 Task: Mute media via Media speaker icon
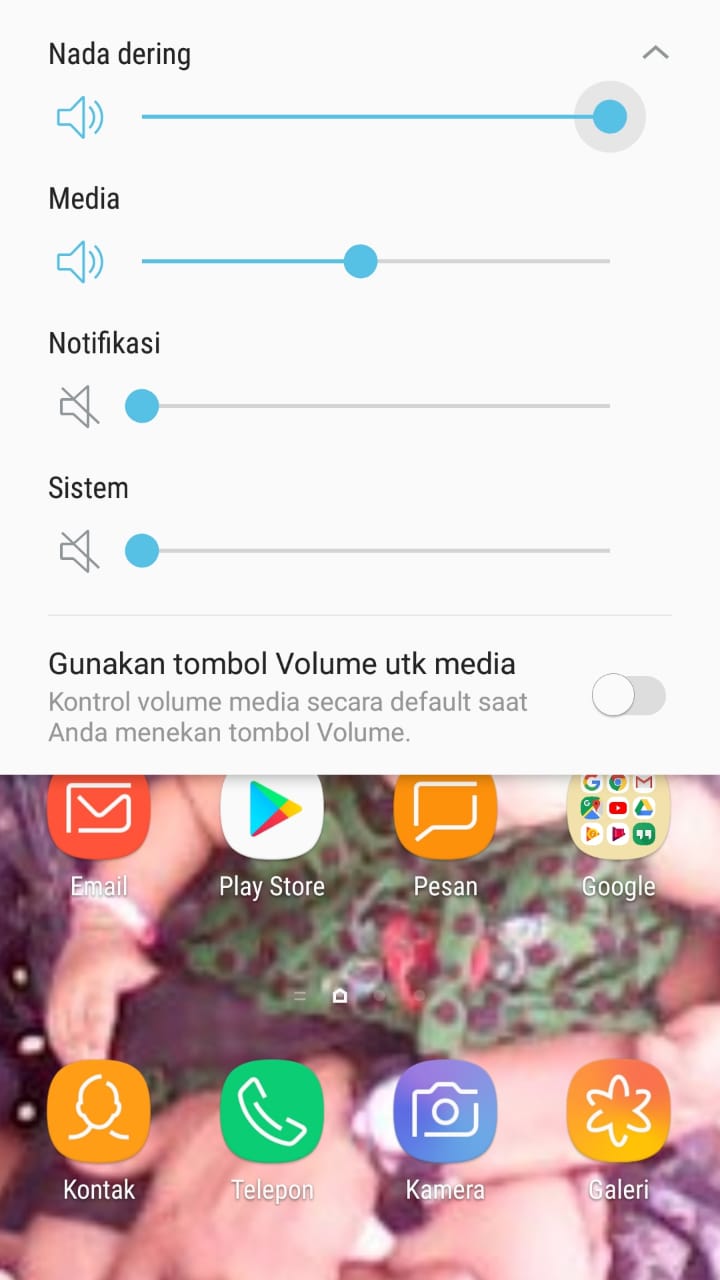click(79, 263)
